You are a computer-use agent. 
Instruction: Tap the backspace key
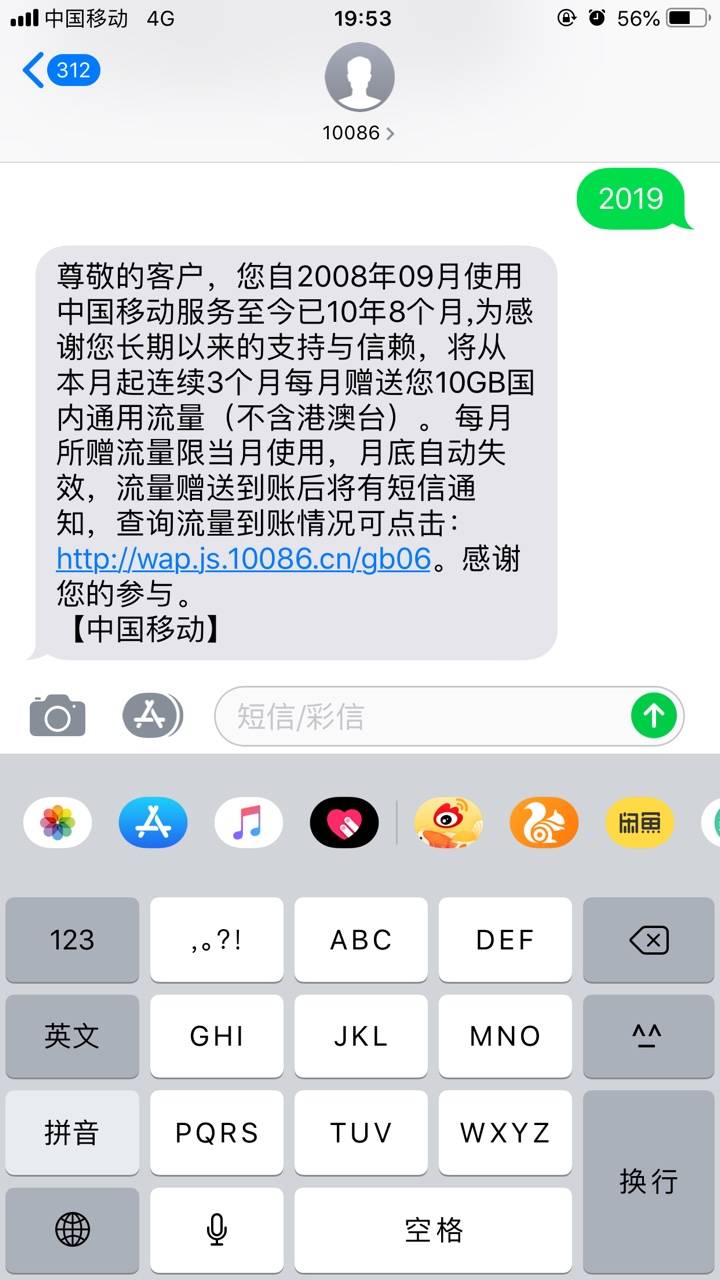[x=648, y=940]
